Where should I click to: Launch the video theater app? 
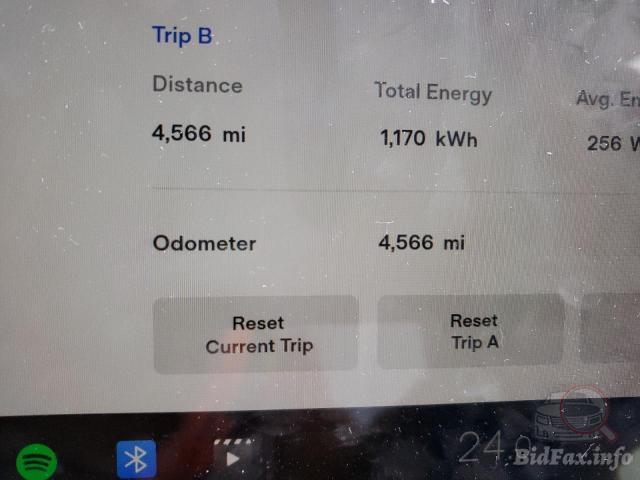(x=236, y=458)
